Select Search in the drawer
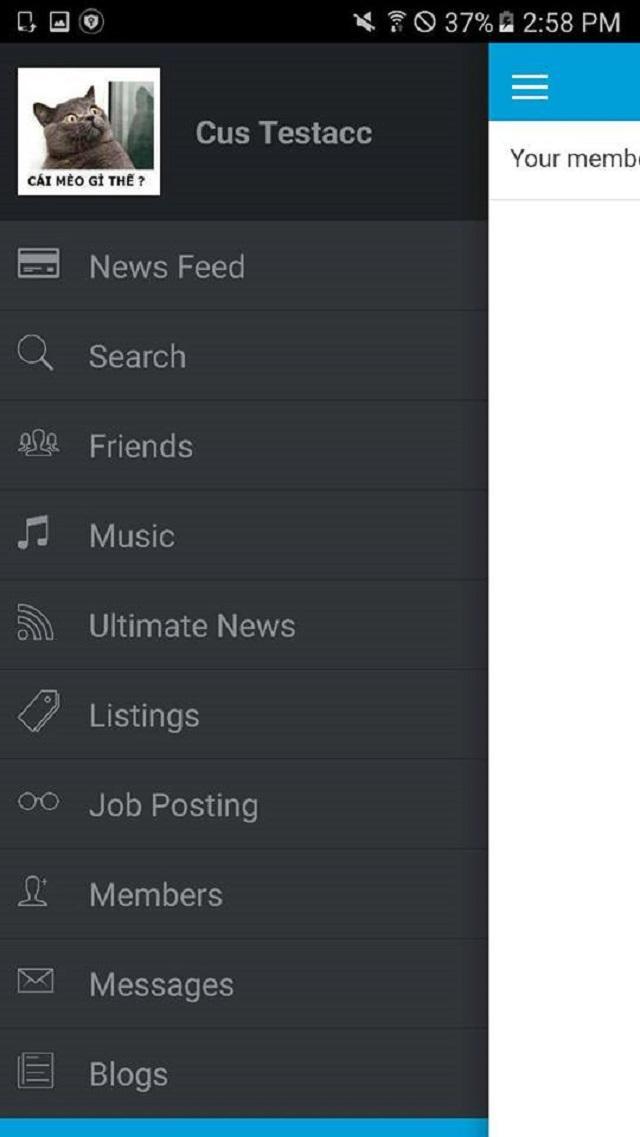 click(x=137, y=357)
